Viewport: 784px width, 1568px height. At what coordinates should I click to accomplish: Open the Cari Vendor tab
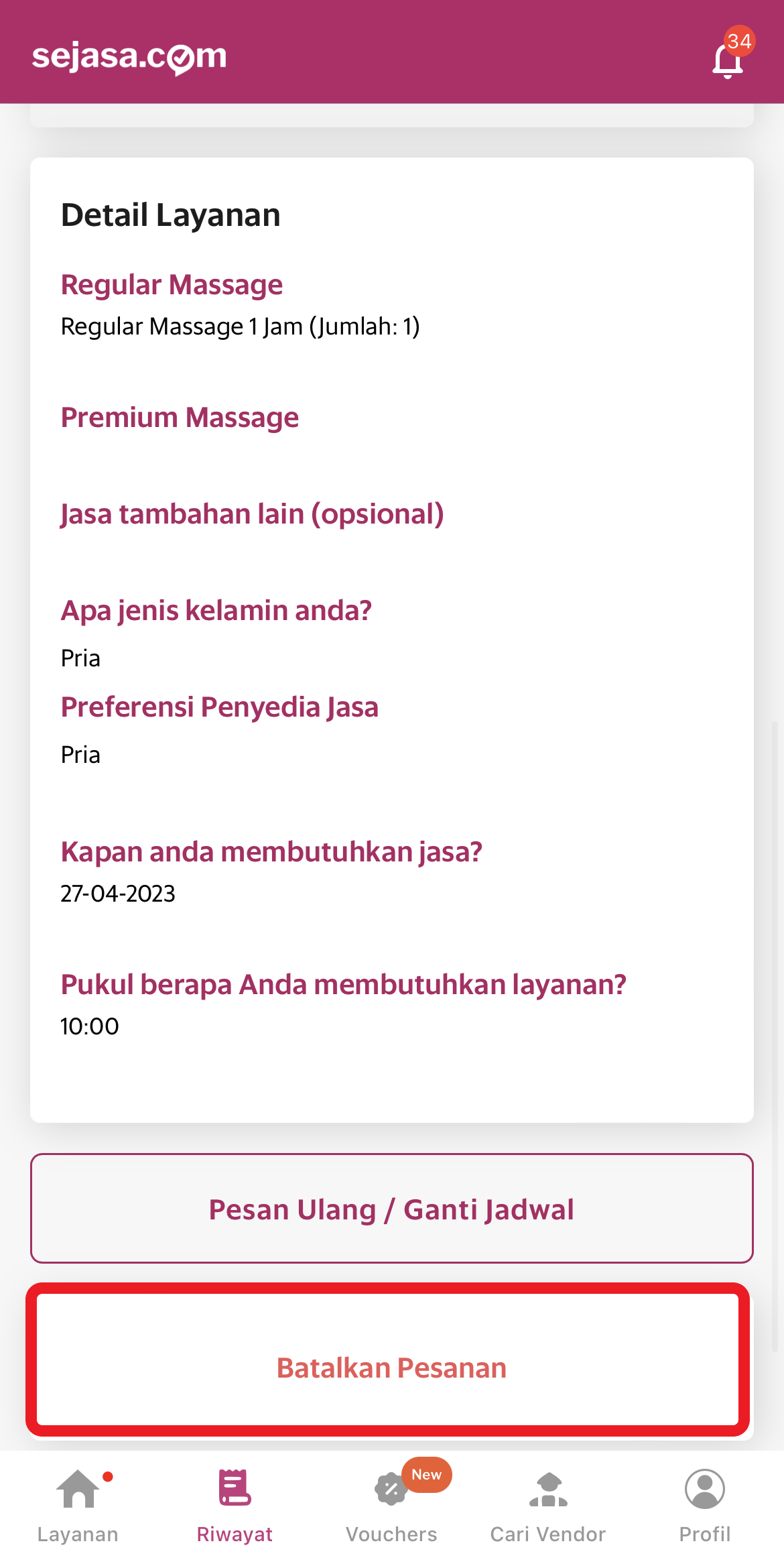point(548,1506)
